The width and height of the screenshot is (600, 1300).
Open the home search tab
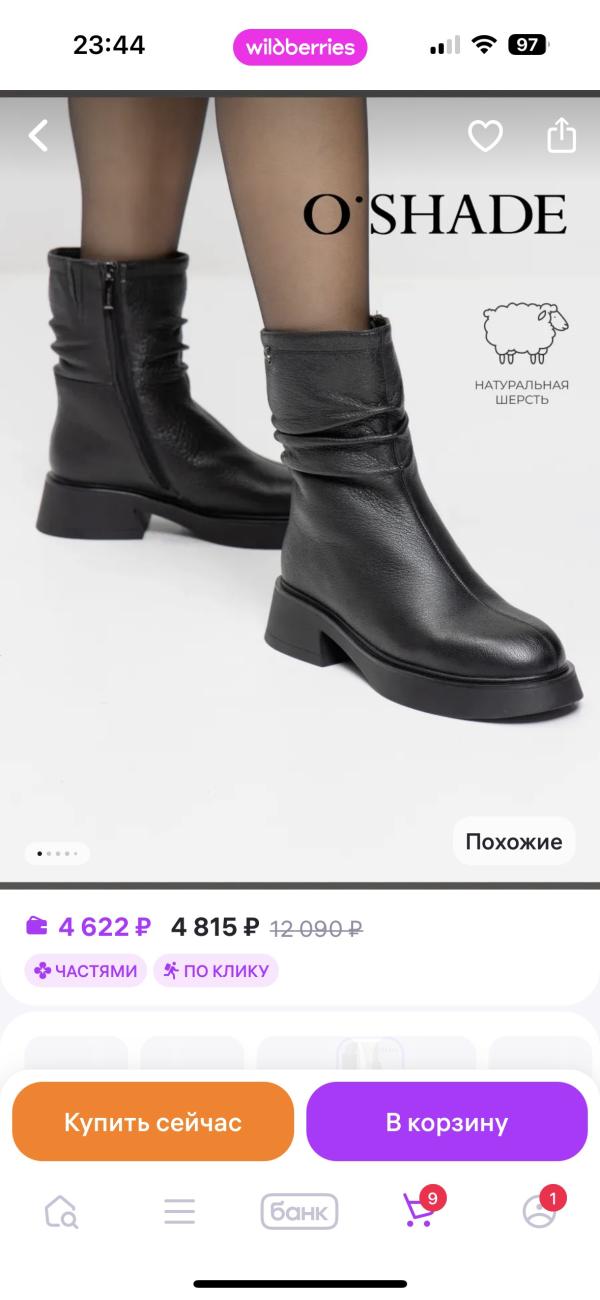pos(61,1212)
